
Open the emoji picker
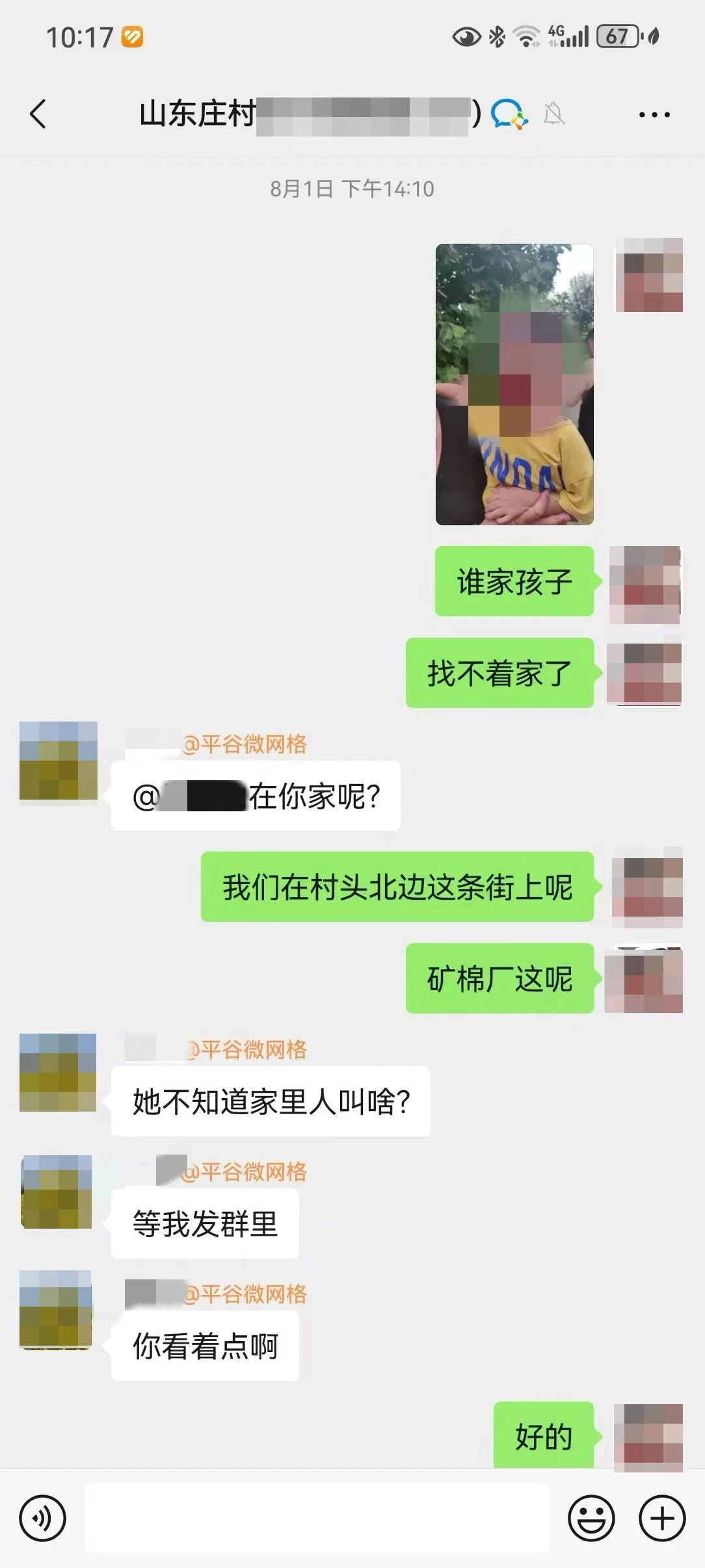point(591,1519)
